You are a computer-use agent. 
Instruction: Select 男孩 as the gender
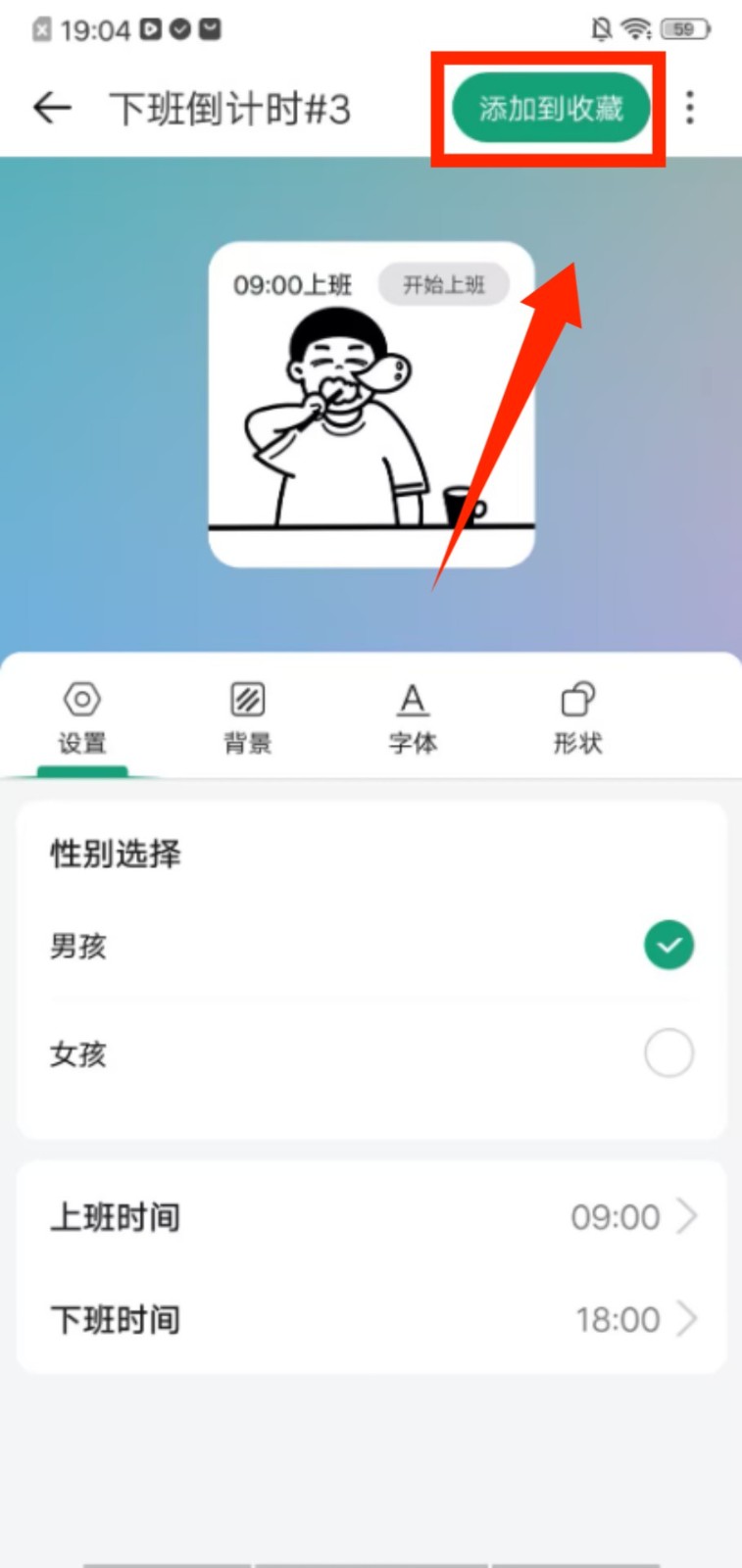[668, 946]
